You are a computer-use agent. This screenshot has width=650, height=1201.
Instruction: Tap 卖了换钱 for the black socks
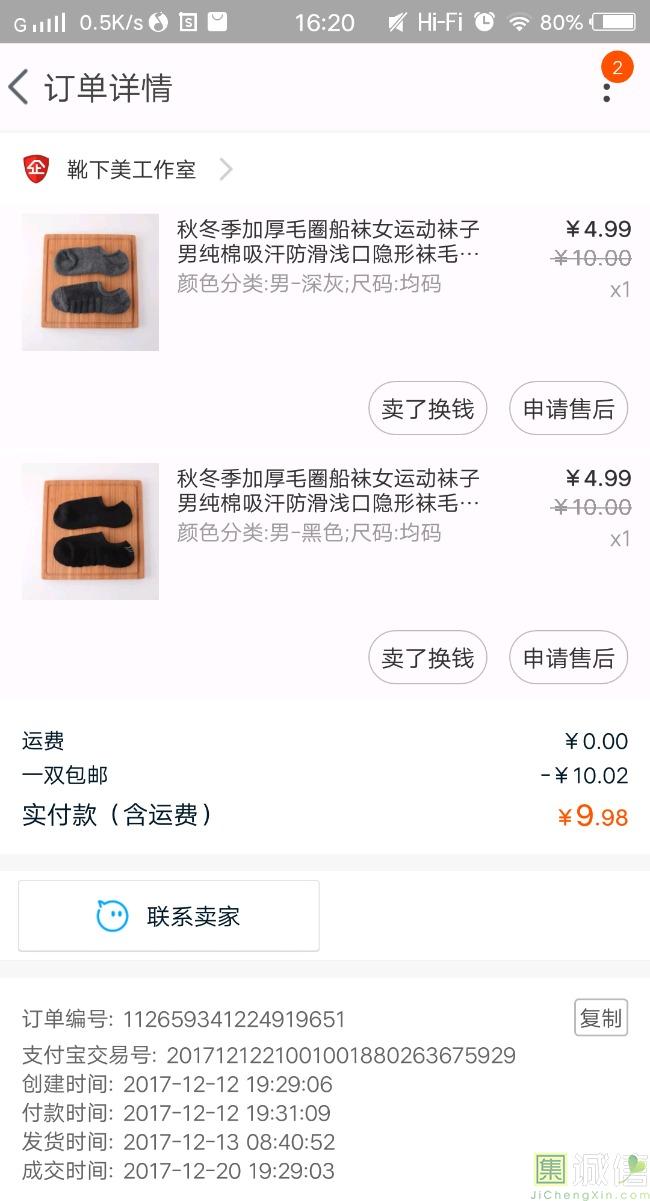point(427,658)
